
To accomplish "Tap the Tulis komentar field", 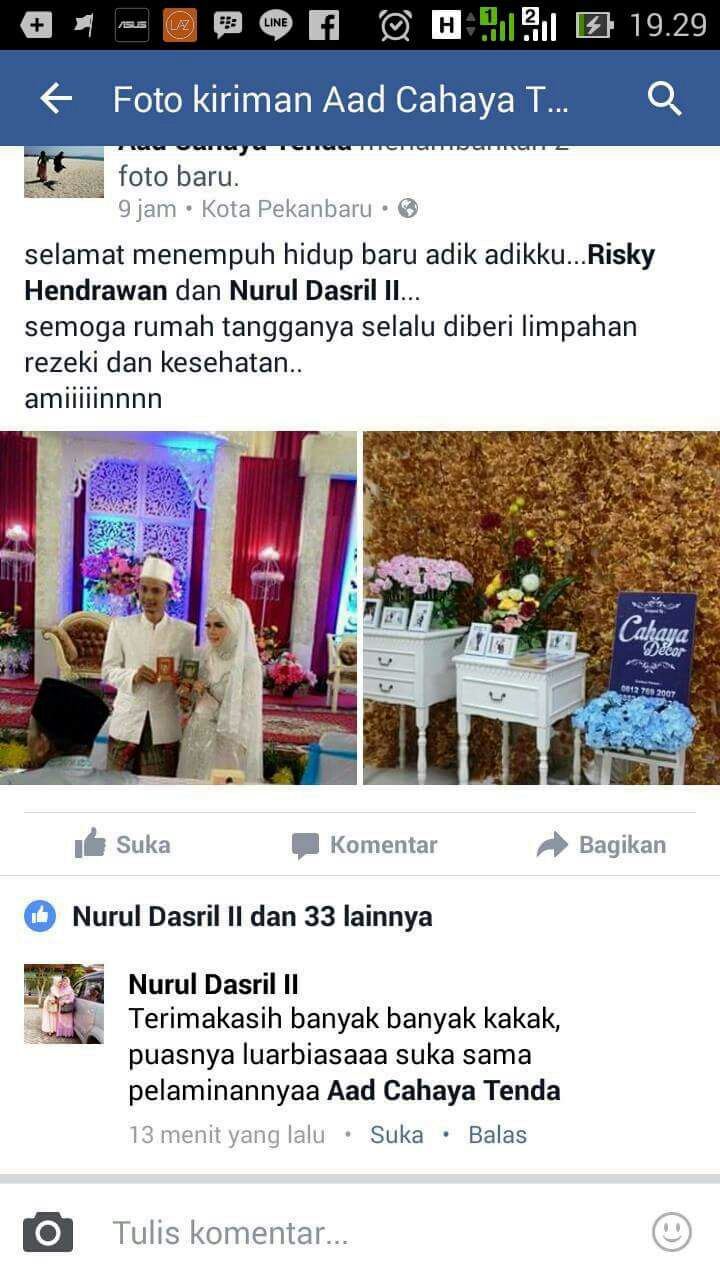I will click(360, 1233).
